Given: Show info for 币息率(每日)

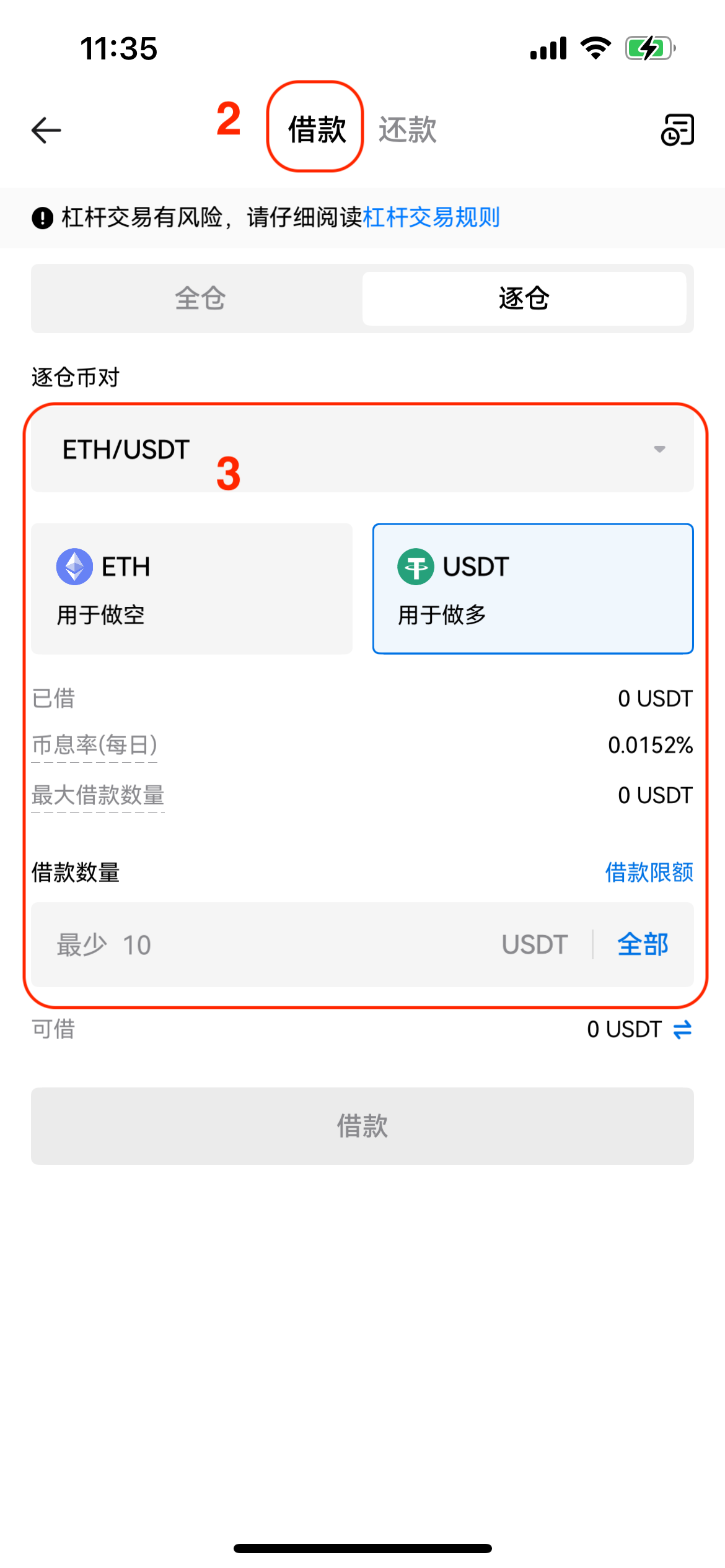Looking at the screenshot, I should pos(95,745).
